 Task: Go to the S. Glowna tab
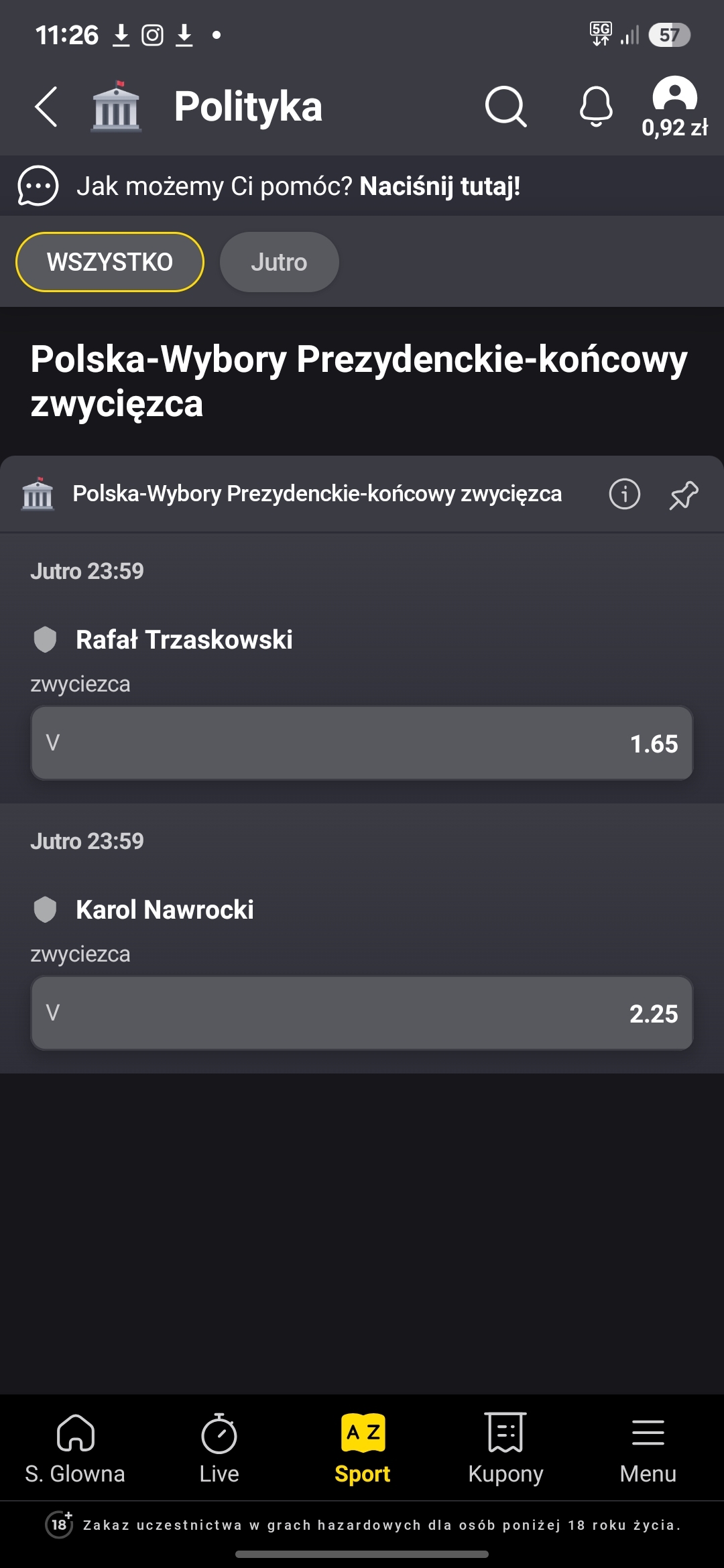coord(75,1448)
